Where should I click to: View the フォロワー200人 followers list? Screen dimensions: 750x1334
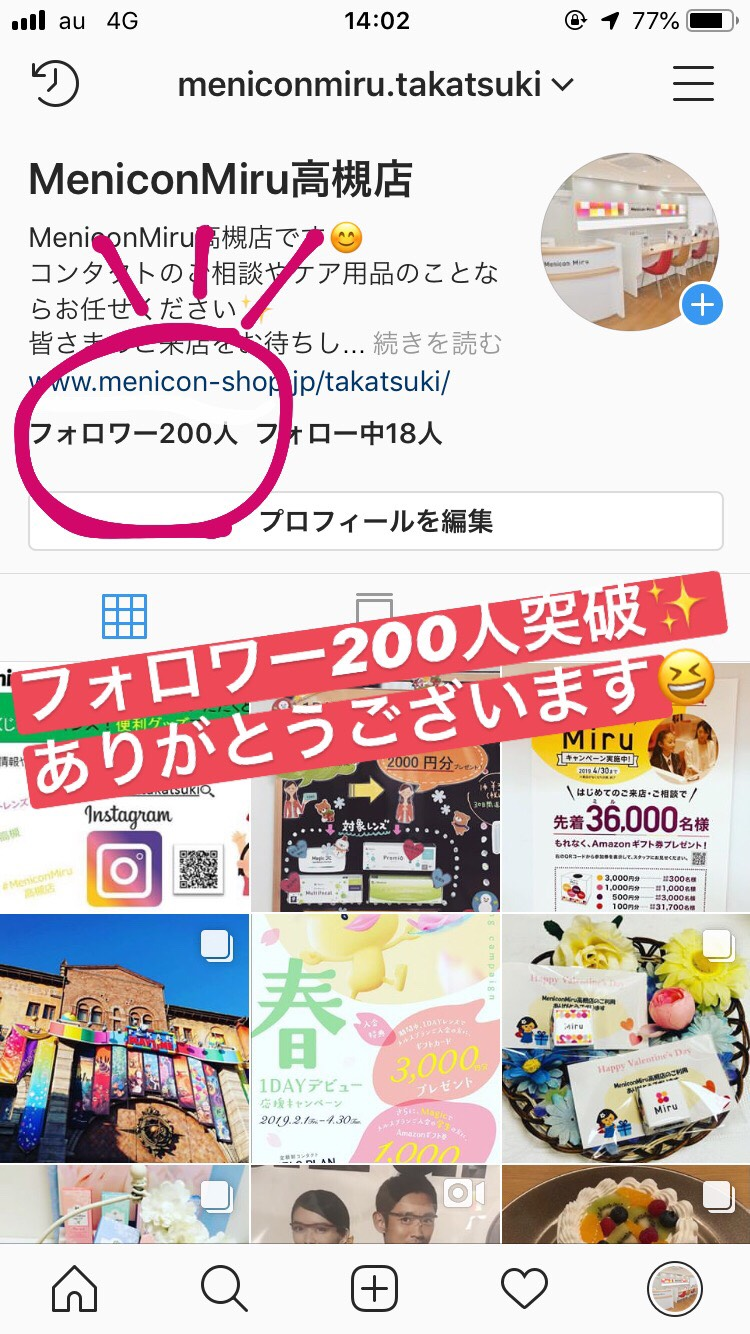[134, 433]
